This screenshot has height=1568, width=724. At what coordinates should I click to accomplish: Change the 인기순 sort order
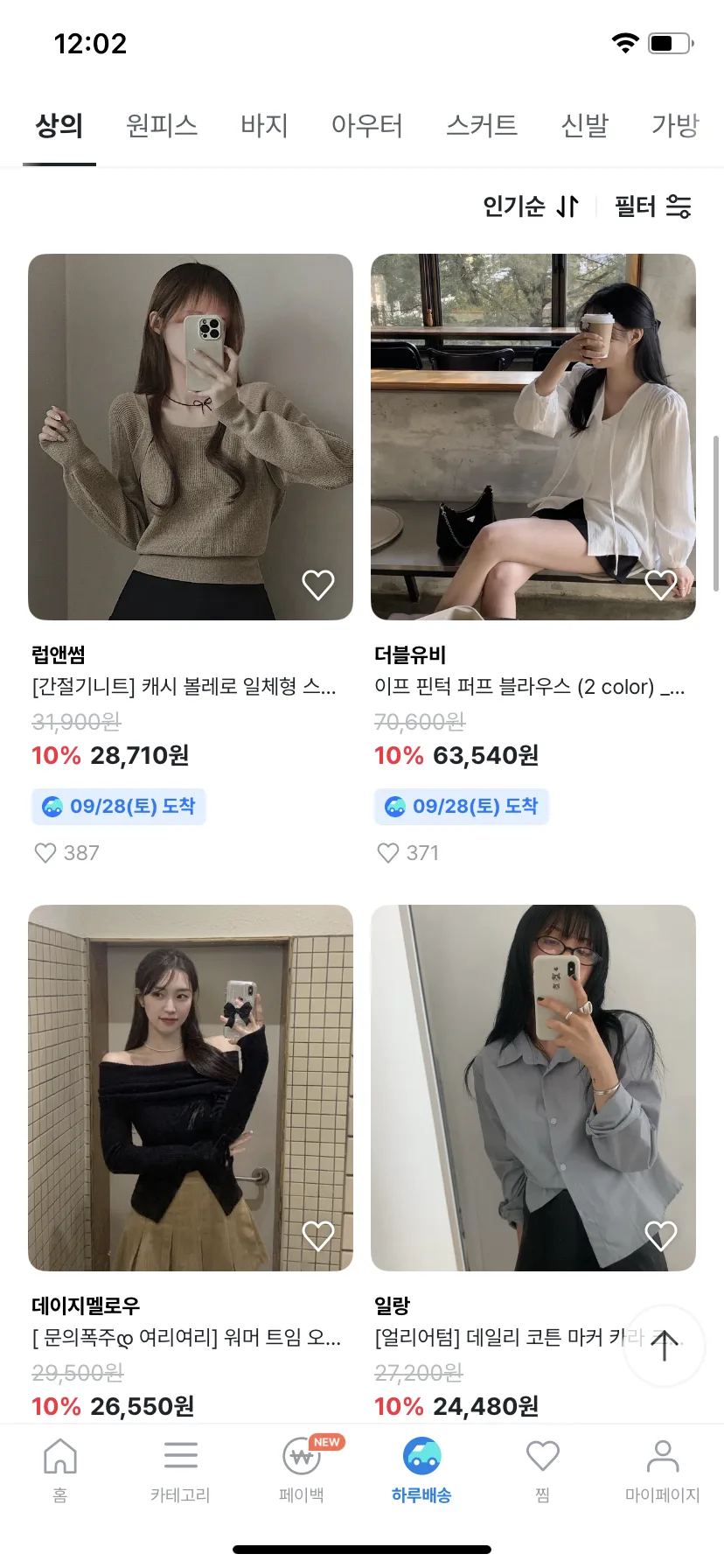531,206
